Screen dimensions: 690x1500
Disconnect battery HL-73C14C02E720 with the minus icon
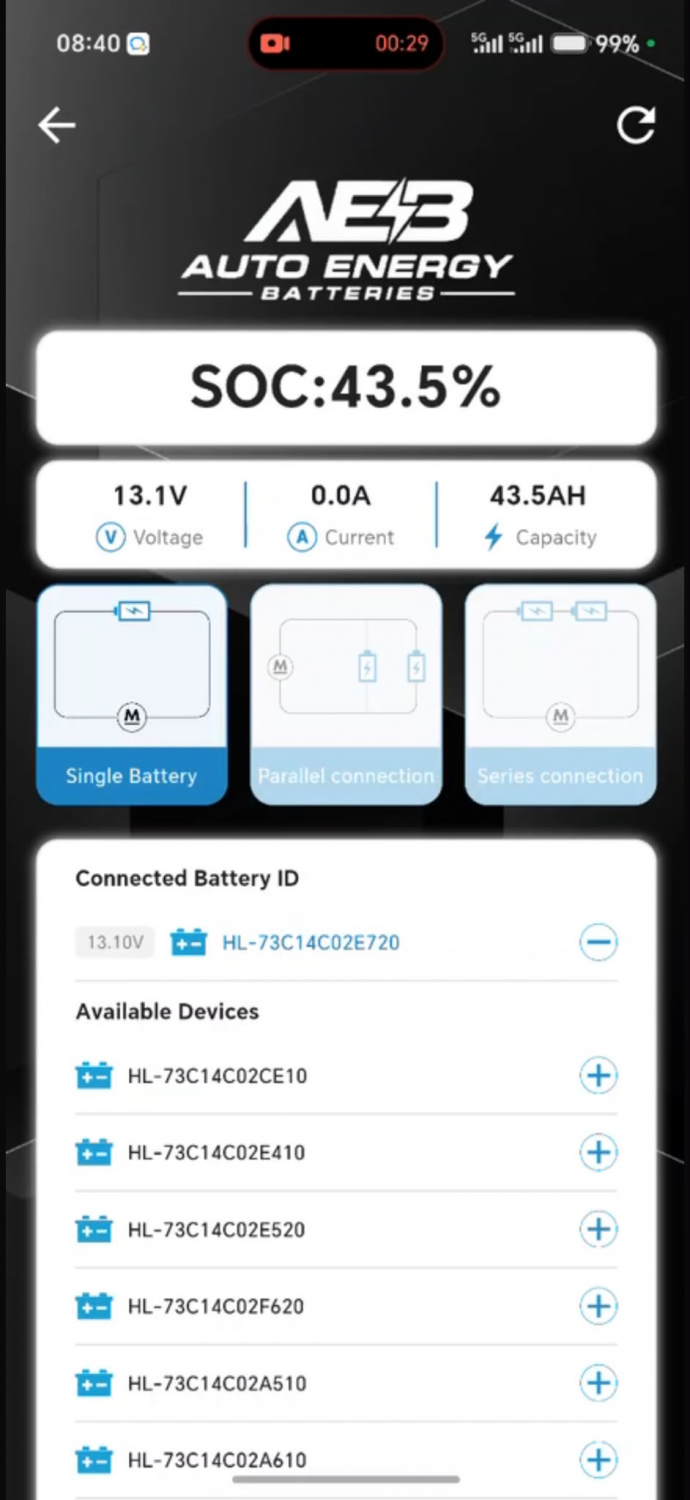[598, 942]
